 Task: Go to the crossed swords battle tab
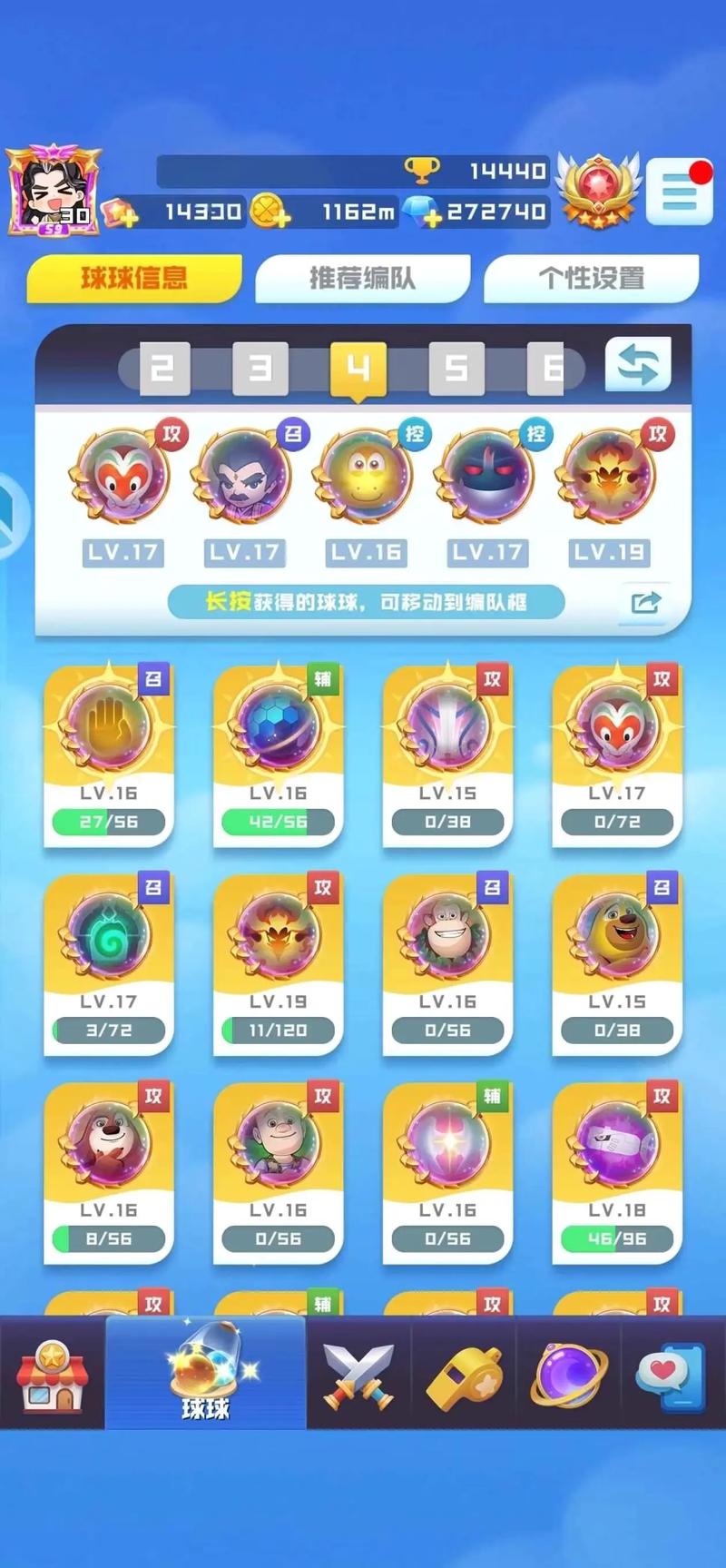358,1375
